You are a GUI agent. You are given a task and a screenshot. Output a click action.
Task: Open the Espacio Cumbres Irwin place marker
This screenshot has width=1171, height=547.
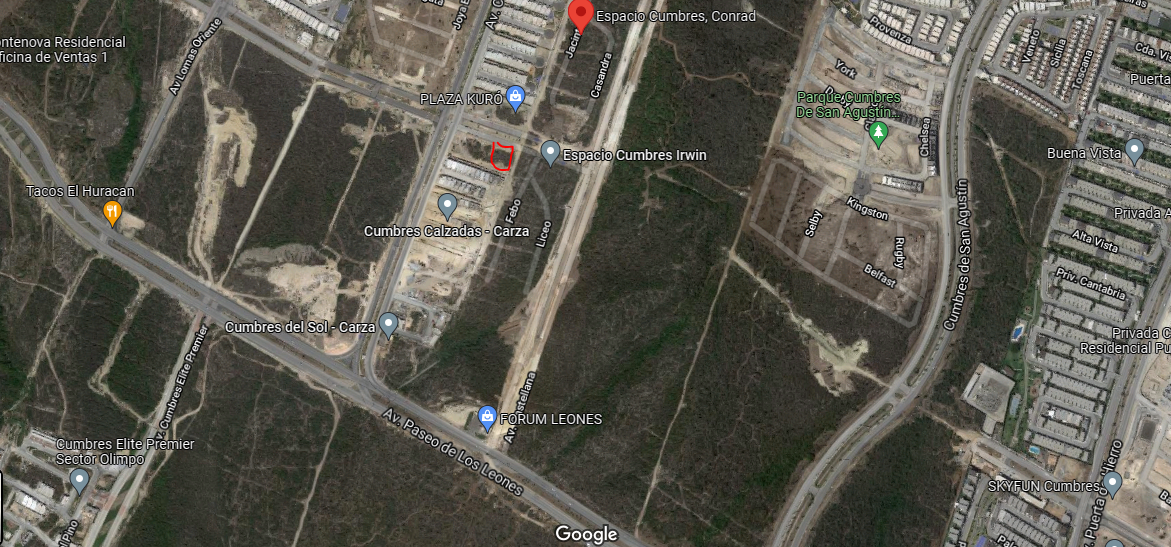coord(549,152)
